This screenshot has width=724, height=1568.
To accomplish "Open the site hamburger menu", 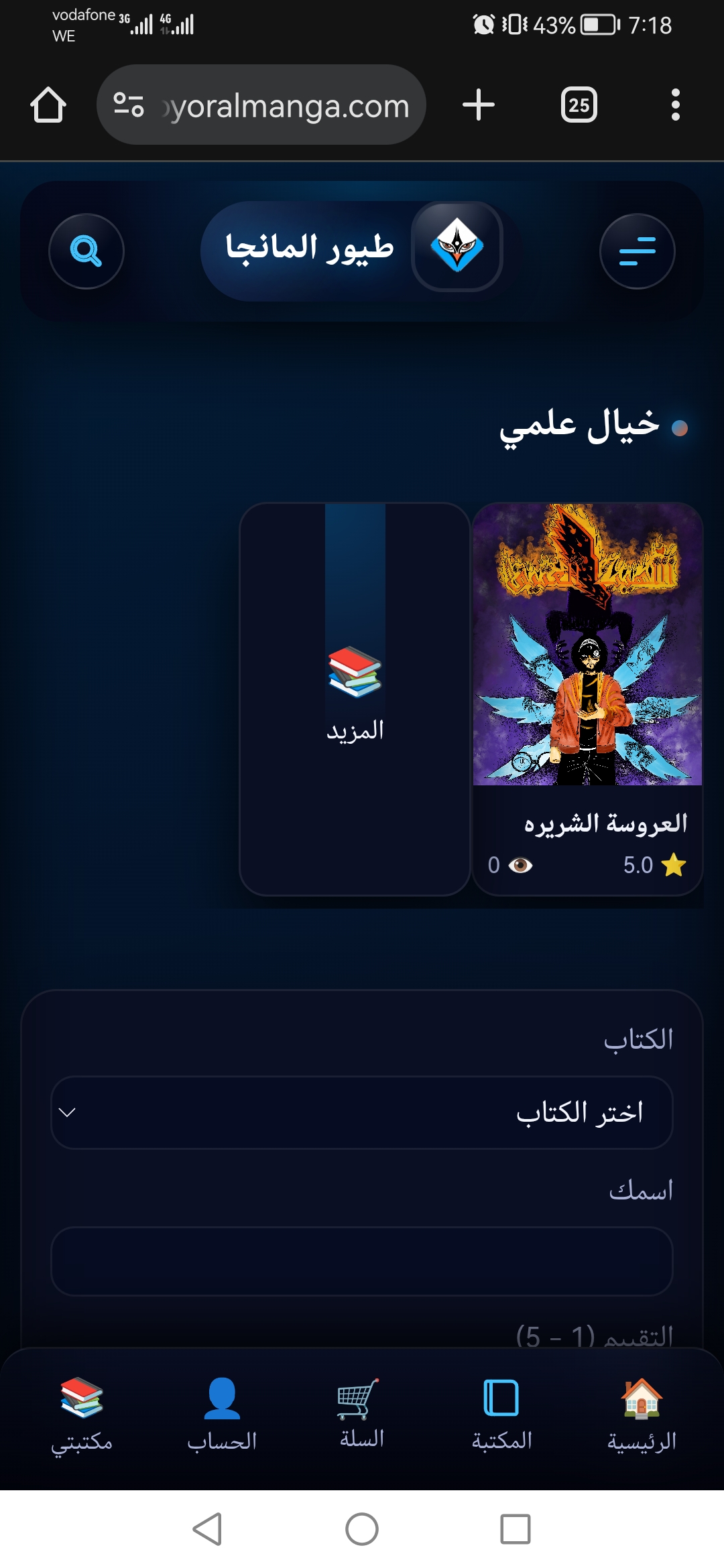I will click(x=637, y=251).
